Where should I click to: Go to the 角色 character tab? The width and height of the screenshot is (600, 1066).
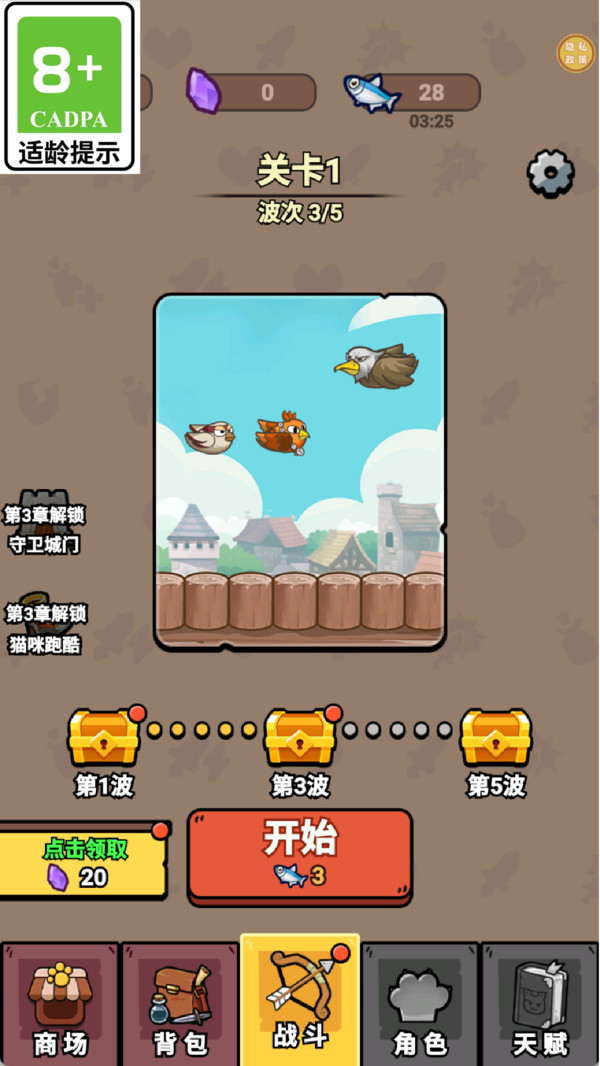420,1006
